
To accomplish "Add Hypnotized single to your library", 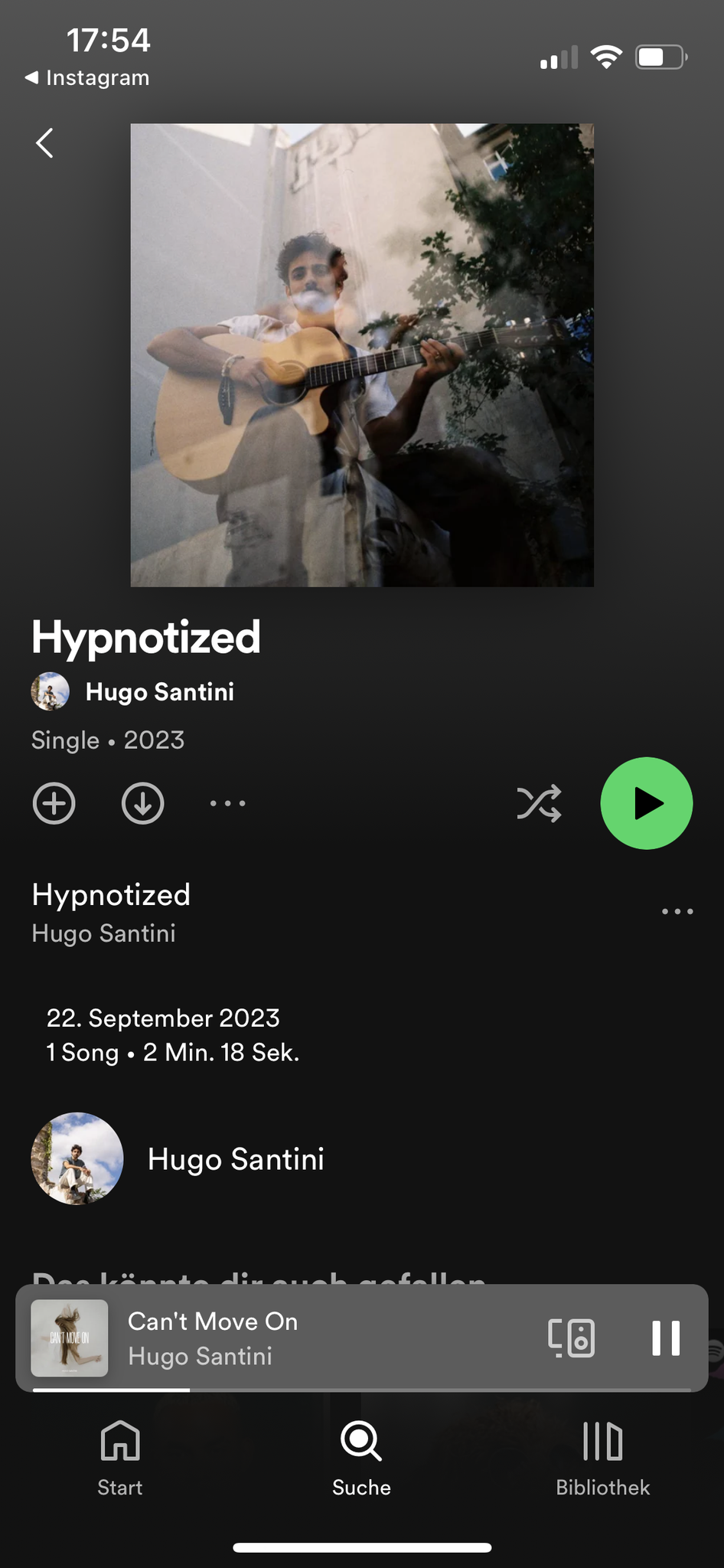I will pyautogui.click(x=54, y=804).
